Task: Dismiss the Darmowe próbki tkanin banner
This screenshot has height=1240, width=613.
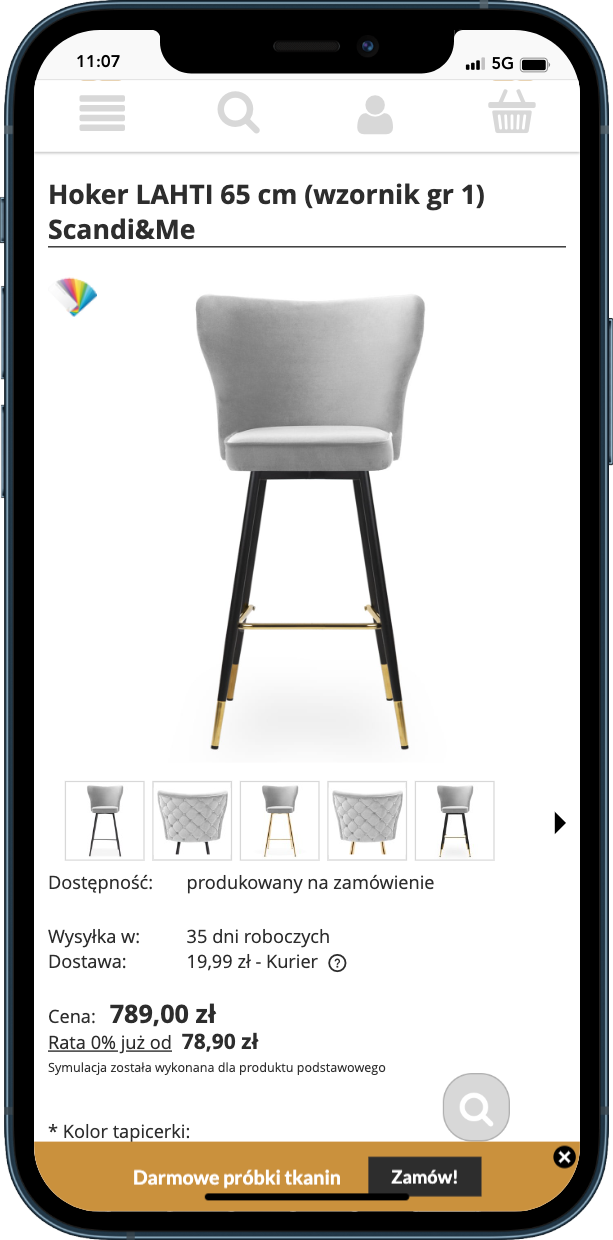Action: (565, 1157)
